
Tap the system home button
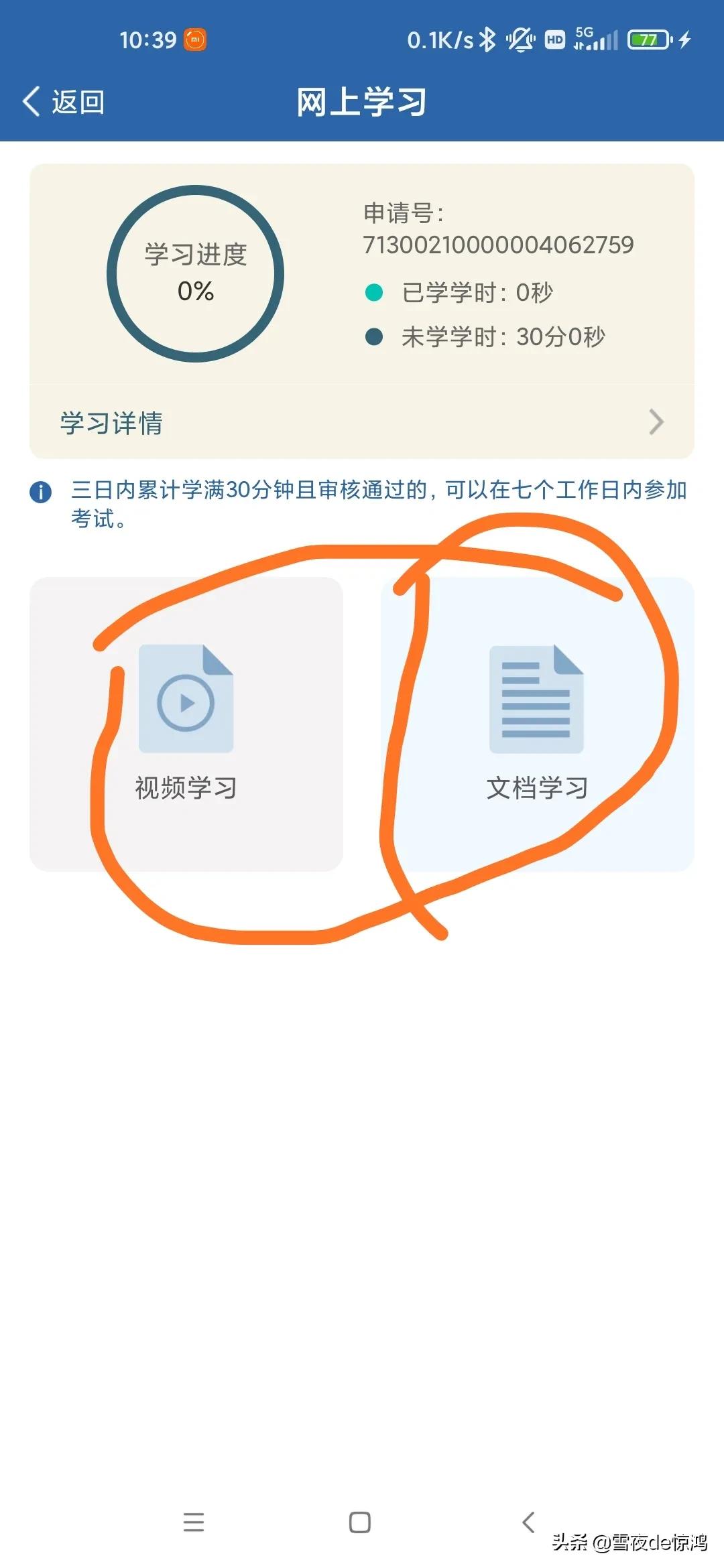[x=360, y=1522]
